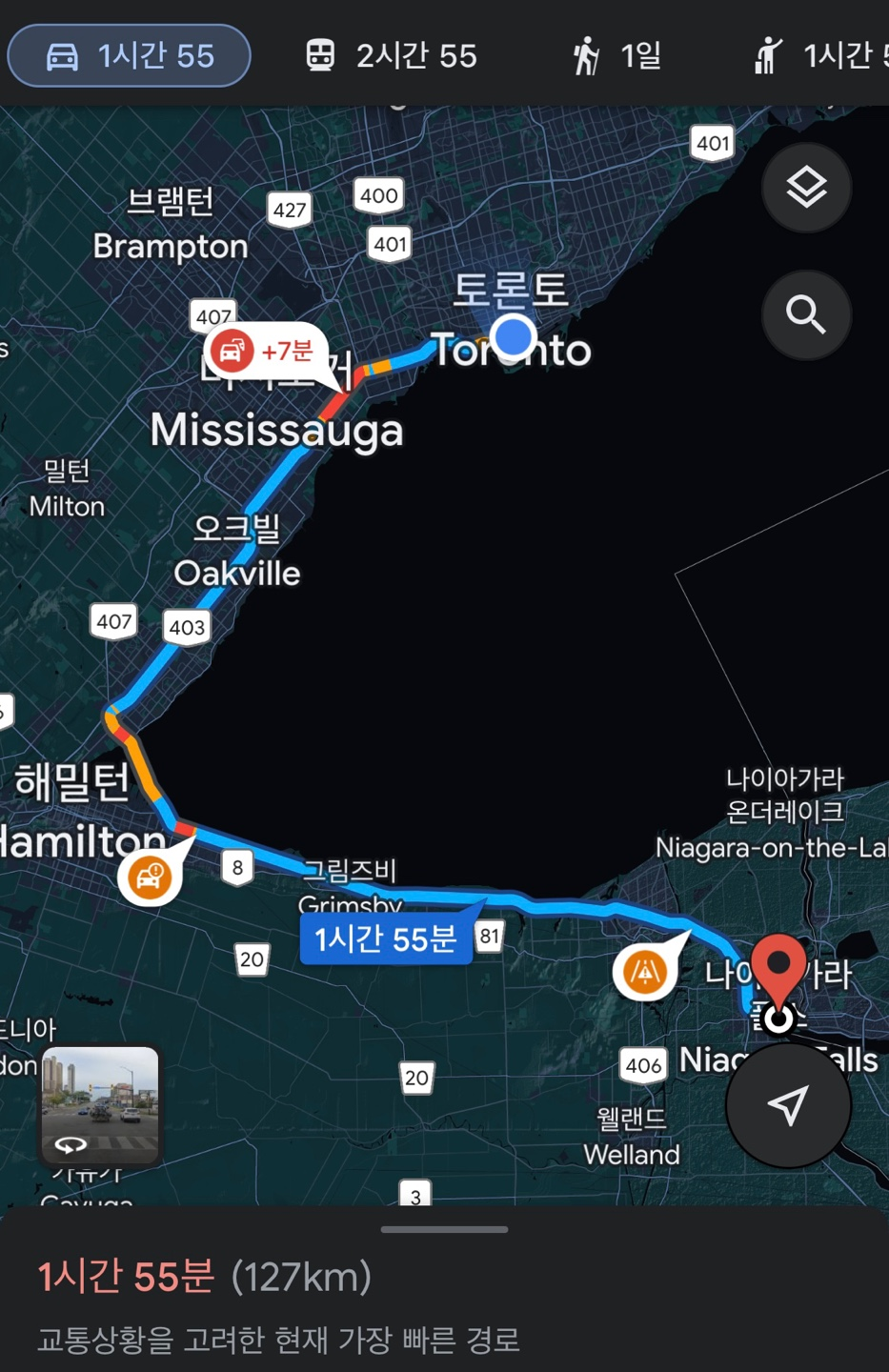Tap the search icon on the map
889x1372 pixels.
(806, 315)
